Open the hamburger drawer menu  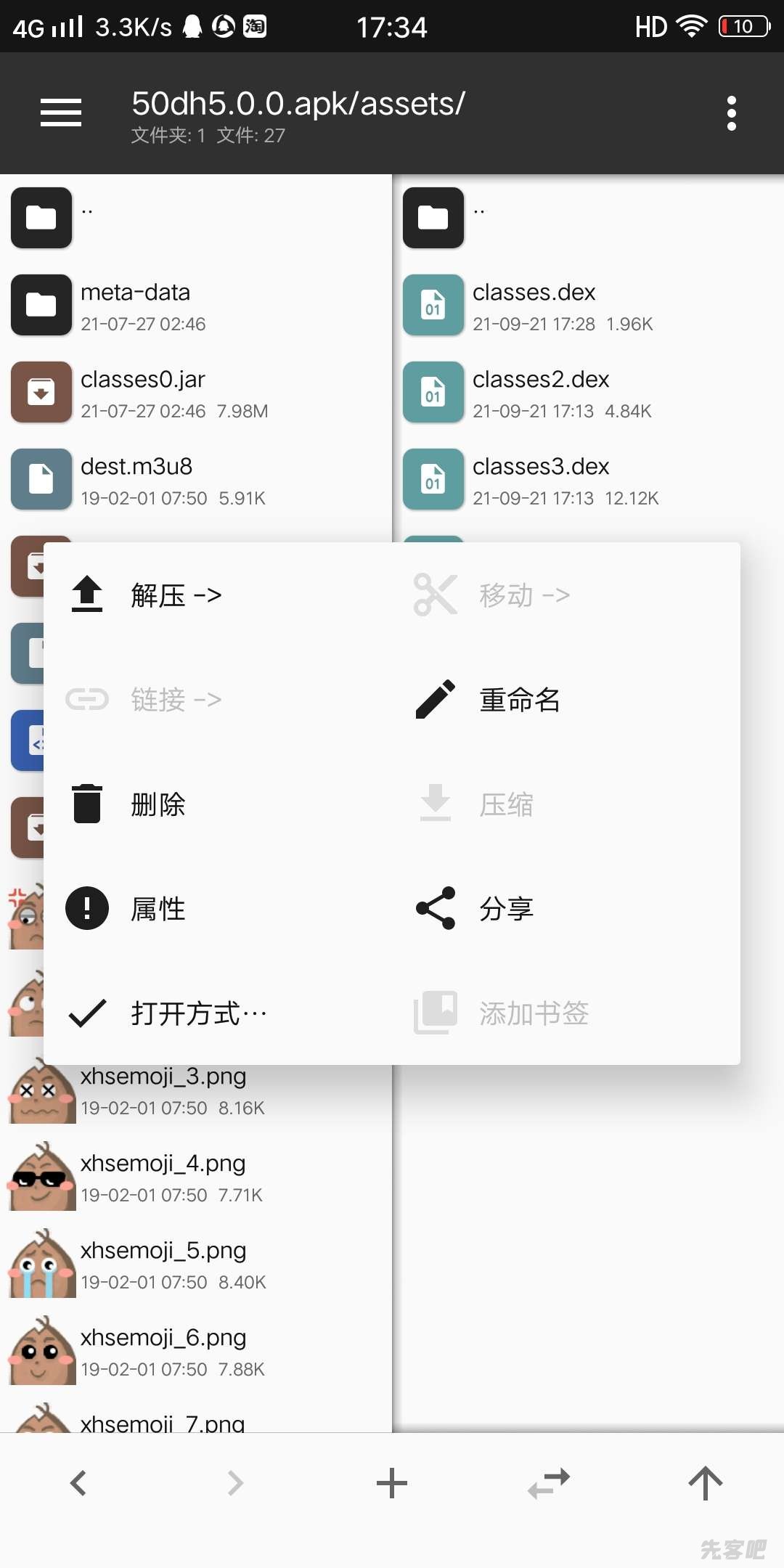coord(61,113)
